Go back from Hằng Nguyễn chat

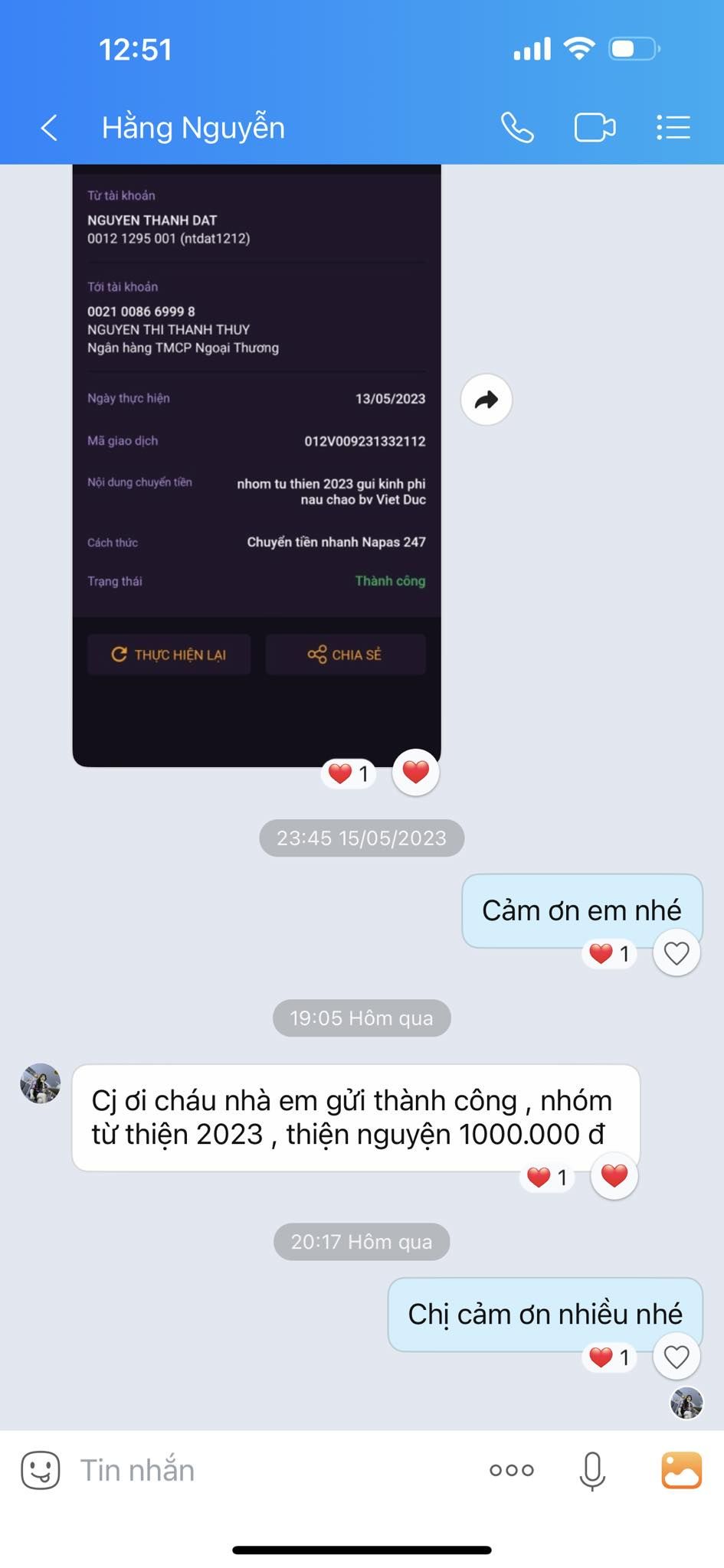point(49,128)
